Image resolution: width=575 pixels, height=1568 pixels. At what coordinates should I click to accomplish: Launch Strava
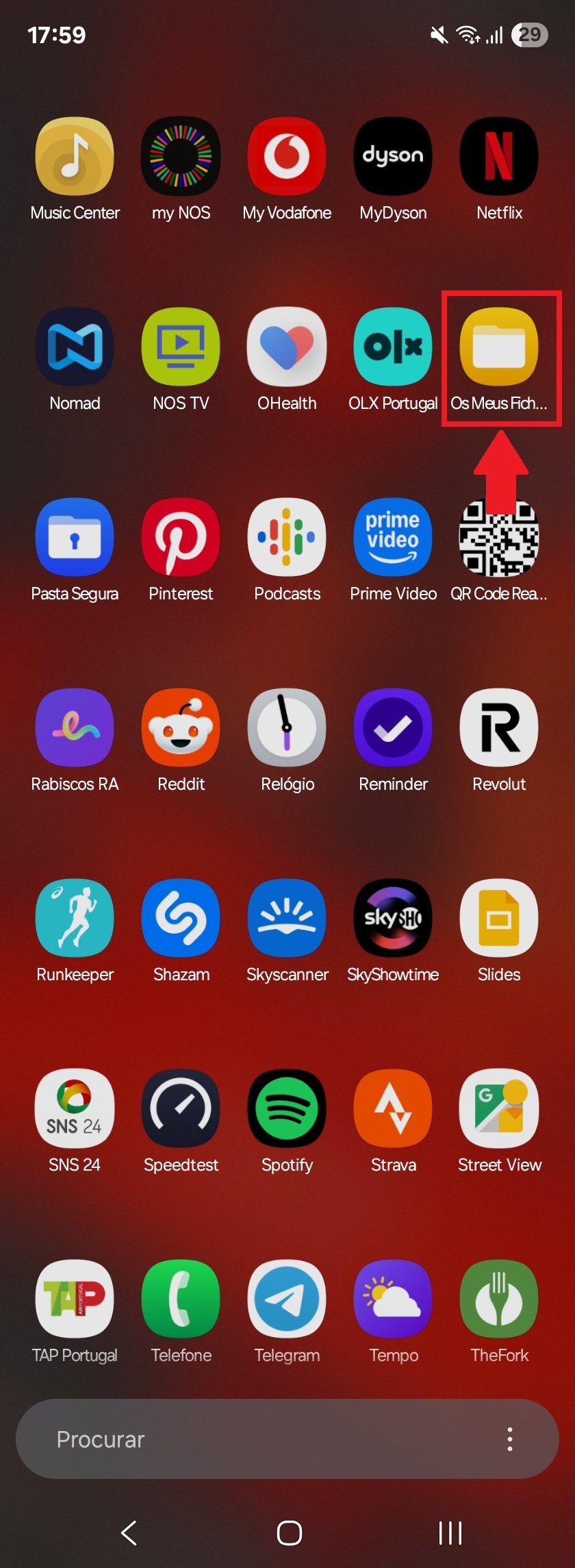(x=393, y=1109)
